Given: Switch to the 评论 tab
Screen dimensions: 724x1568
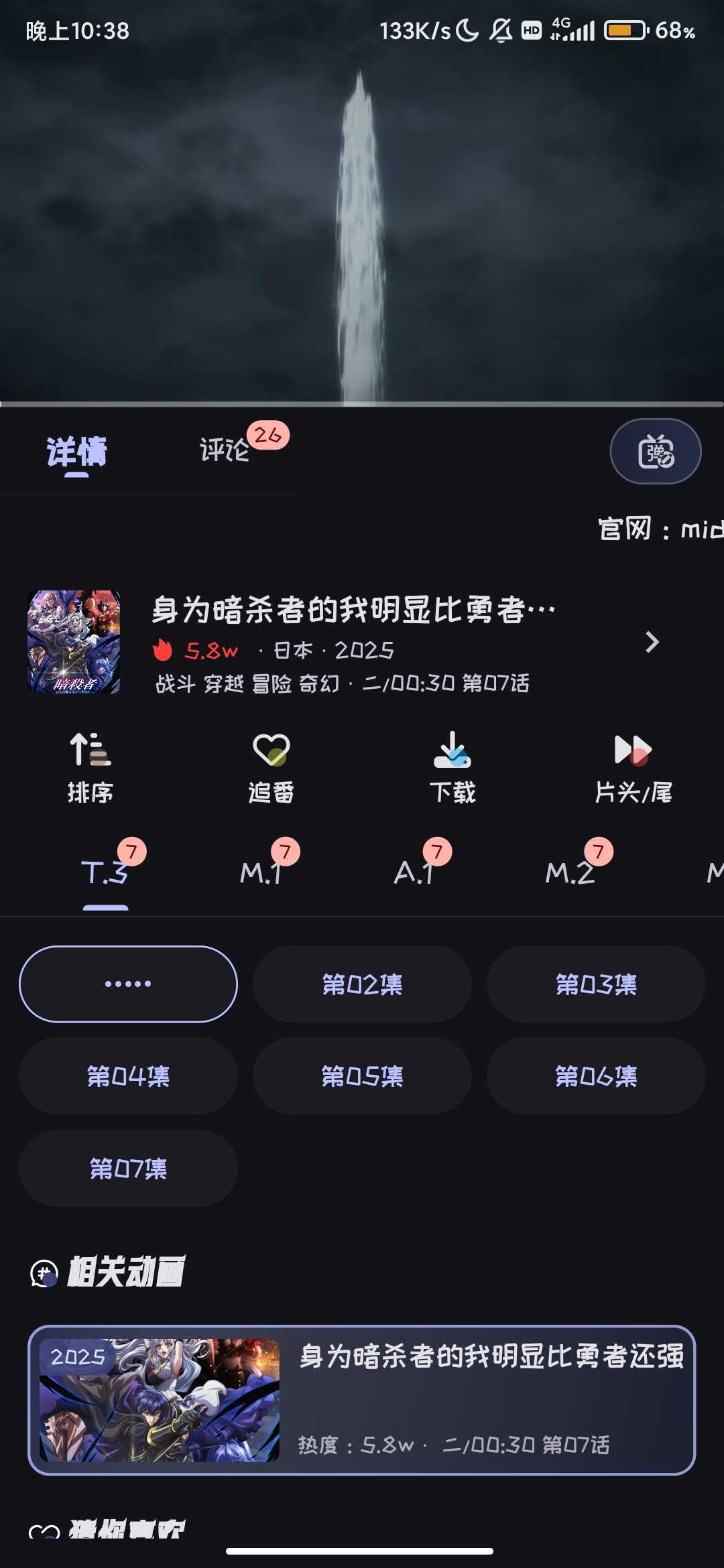Looking at the screenshot, I should point(225,450).
